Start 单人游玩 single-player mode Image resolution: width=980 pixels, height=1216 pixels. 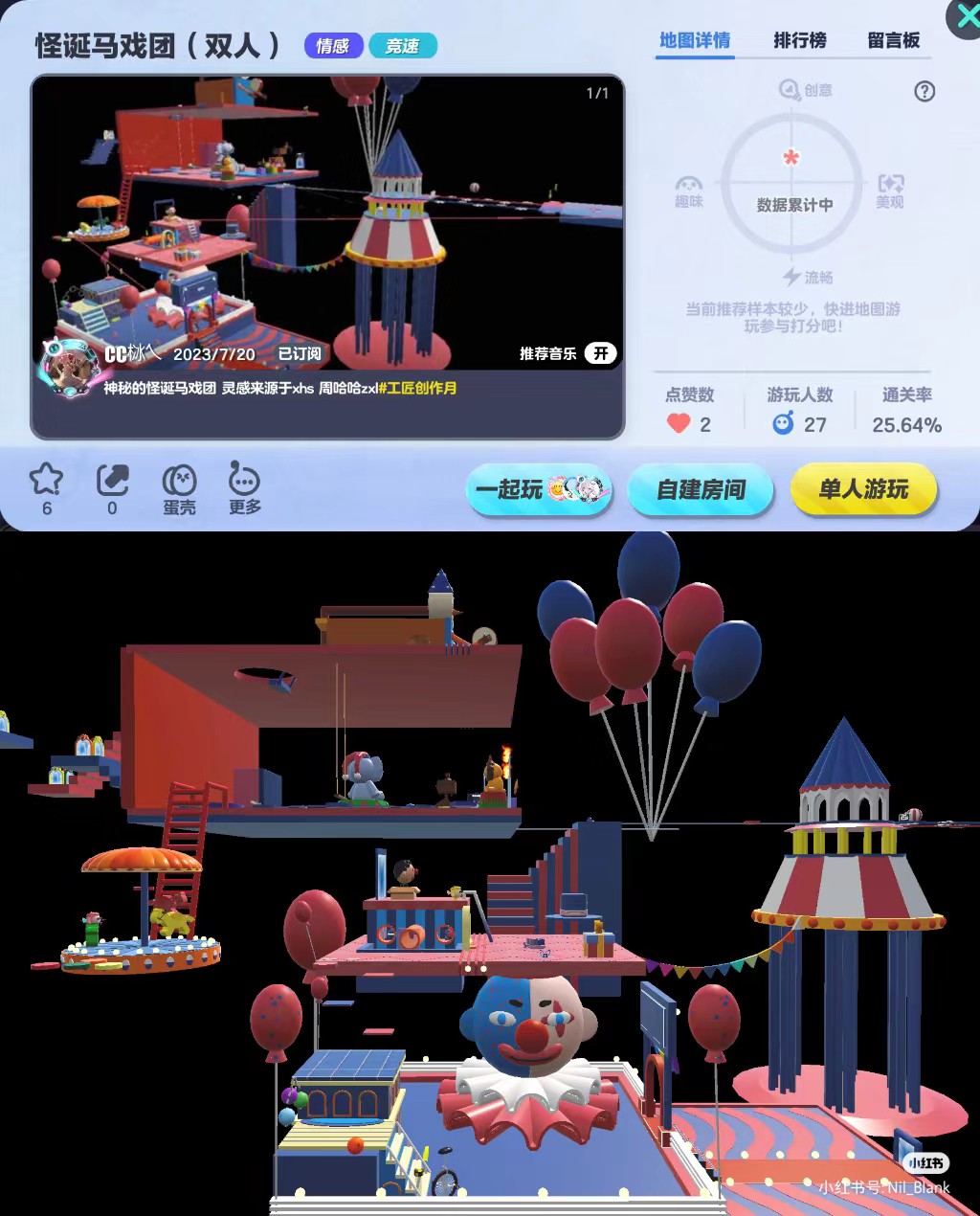coord(863,489)
